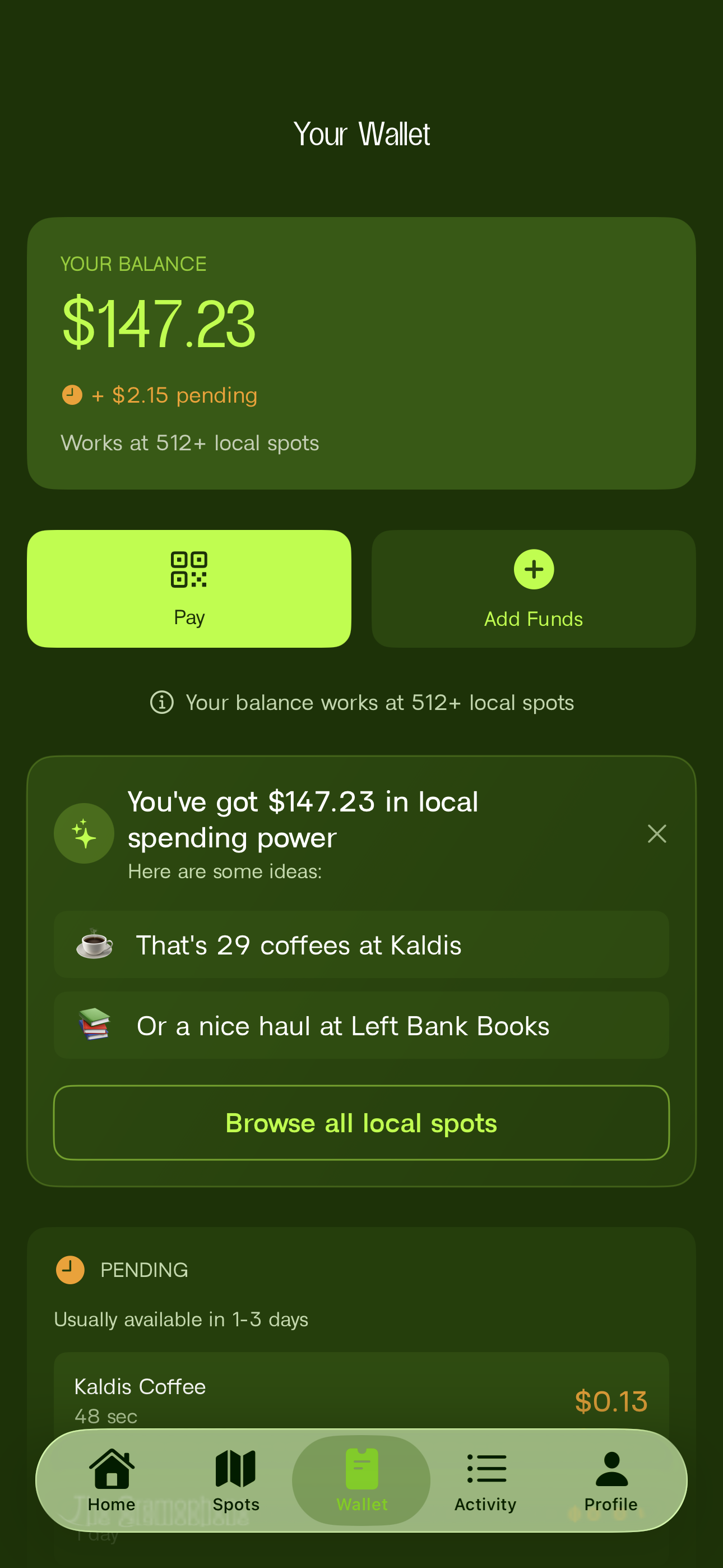Open the pending Kaldis Coffee transaction
The image size is (723, 1568).
pos(361,1395)
